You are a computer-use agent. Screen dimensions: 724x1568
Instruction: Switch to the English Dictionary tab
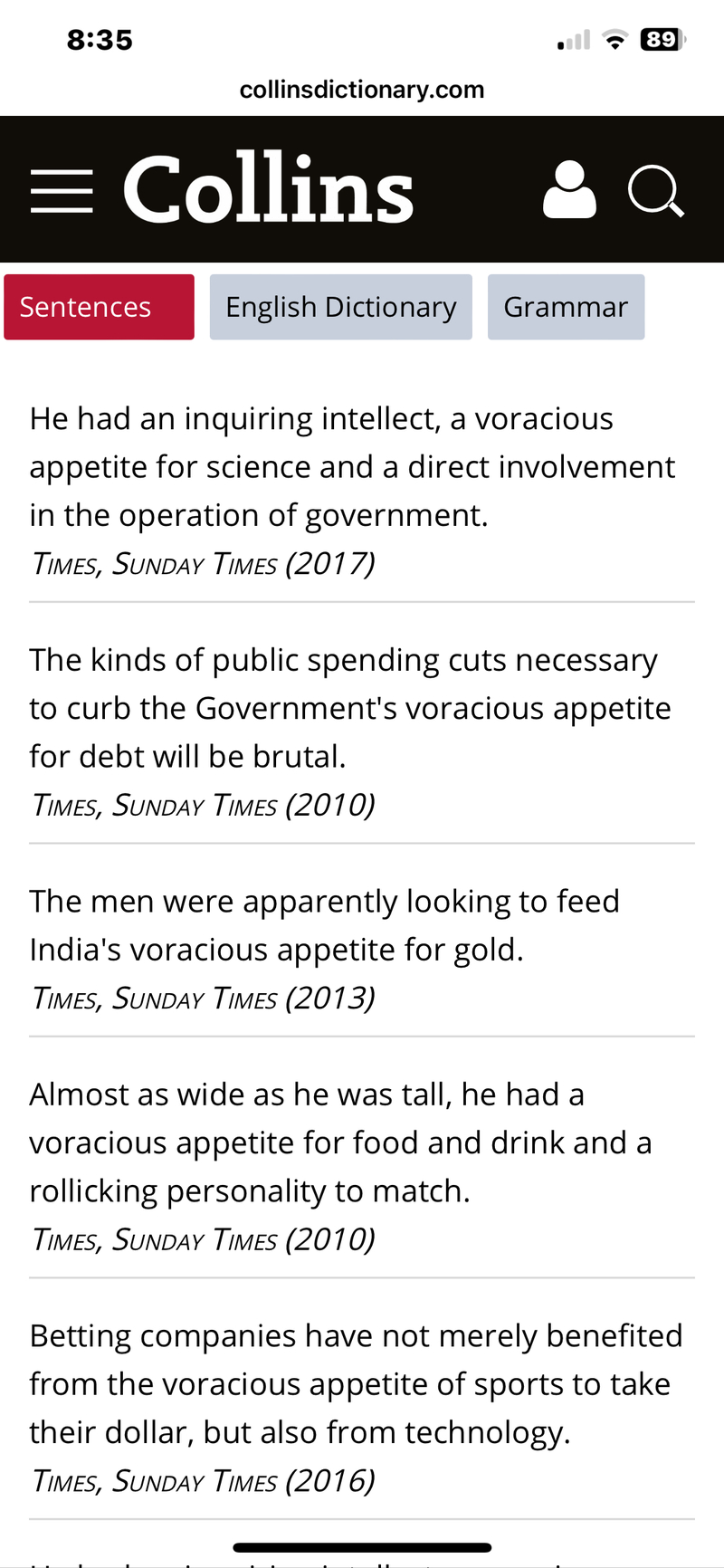[x=340, y=307]
